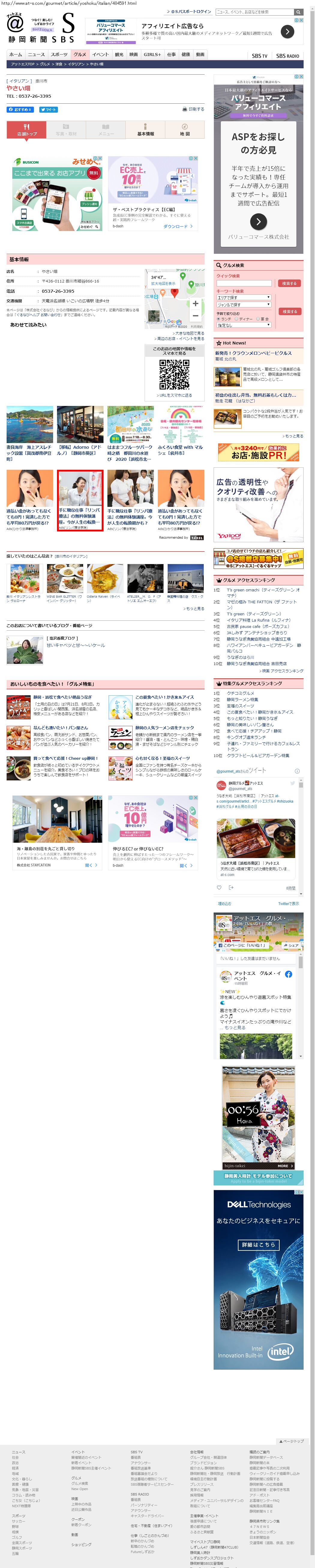
Task: Open the クラウンメロンベビーピクルス news item
Action: coord(253,353)
